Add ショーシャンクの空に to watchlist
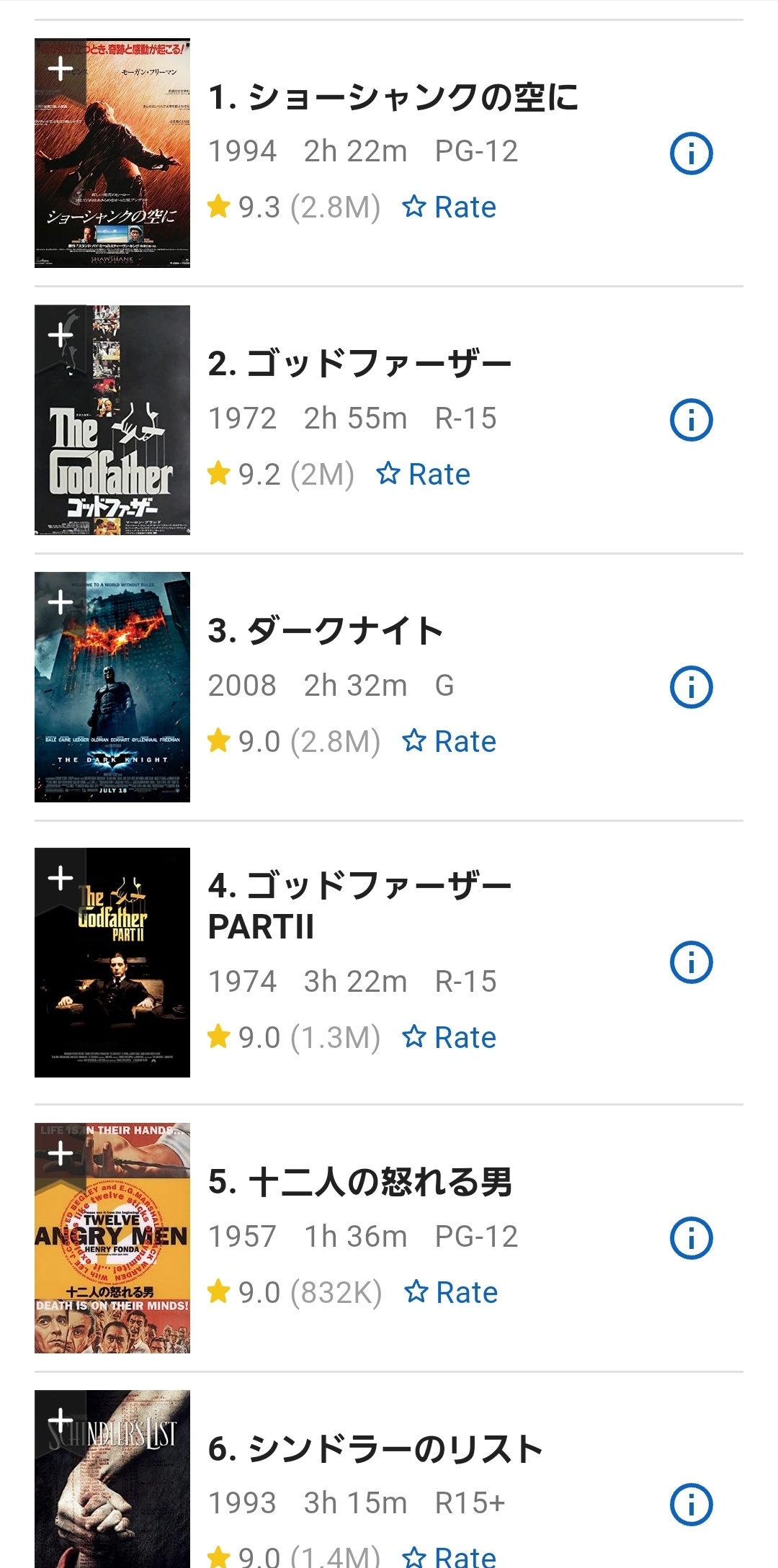The width and height of the screenshot is (778, 1568). pyautogui.click(x=61, y=69)
